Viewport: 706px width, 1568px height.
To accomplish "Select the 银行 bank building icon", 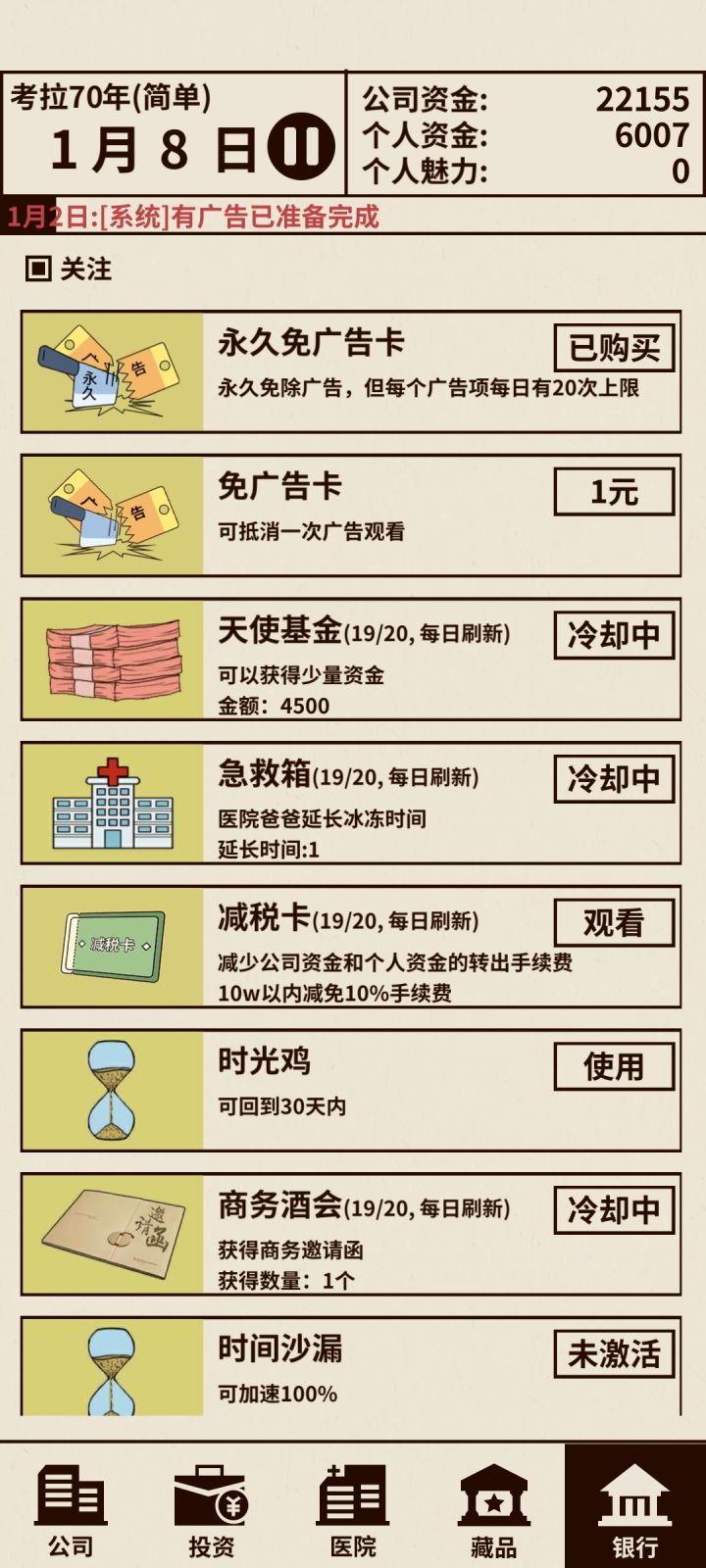I will click(x=635, y=1494).
